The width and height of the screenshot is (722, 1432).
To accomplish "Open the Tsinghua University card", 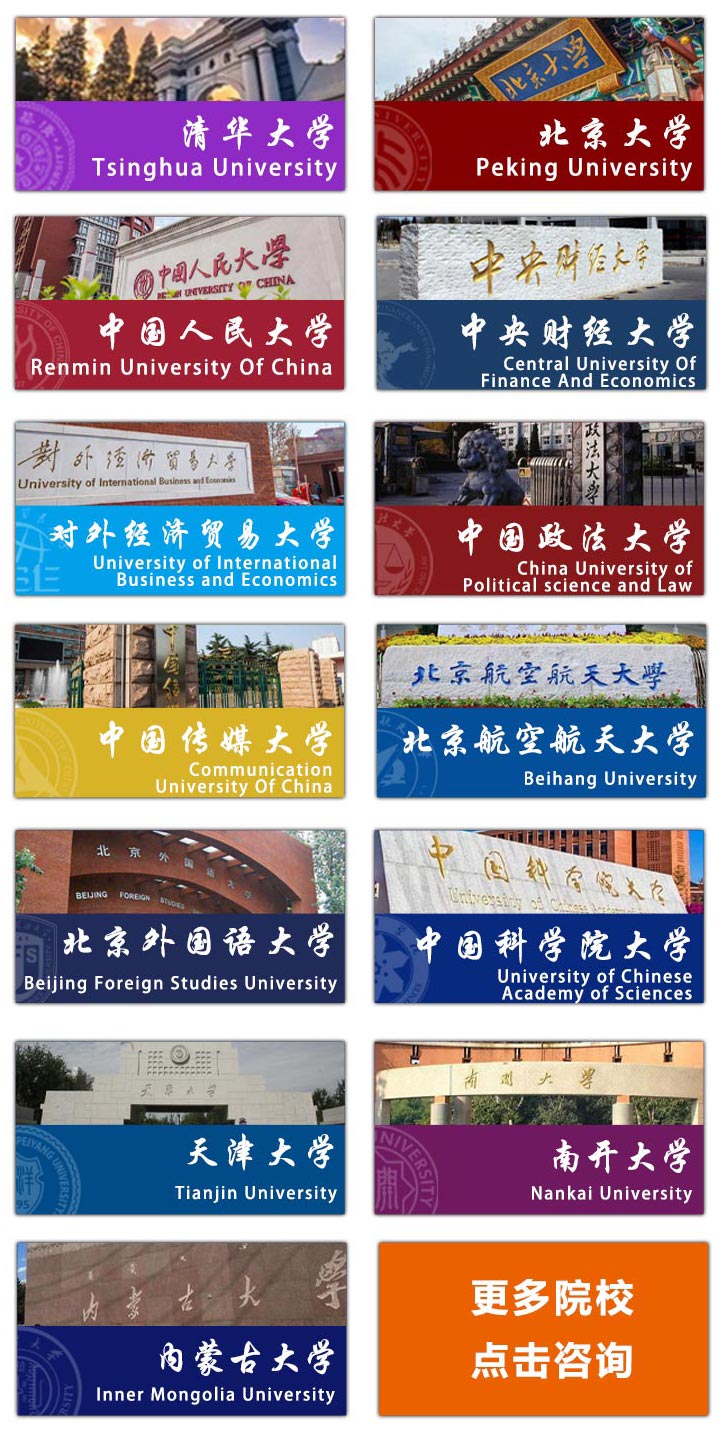I will click(x=180, y=104).
